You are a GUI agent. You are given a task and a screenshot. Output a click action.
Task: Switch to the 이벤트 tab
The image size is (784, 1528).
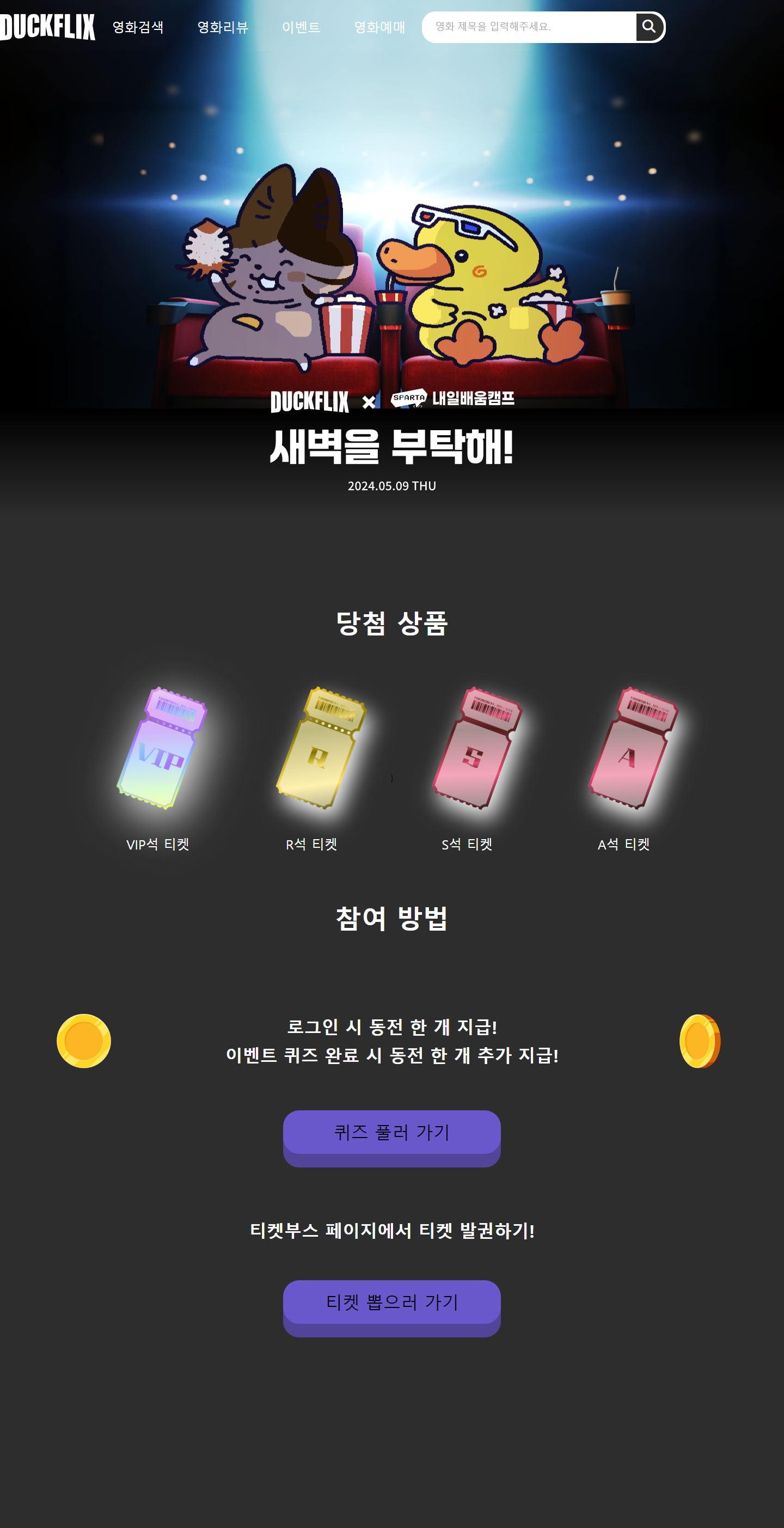coord(301,27)
